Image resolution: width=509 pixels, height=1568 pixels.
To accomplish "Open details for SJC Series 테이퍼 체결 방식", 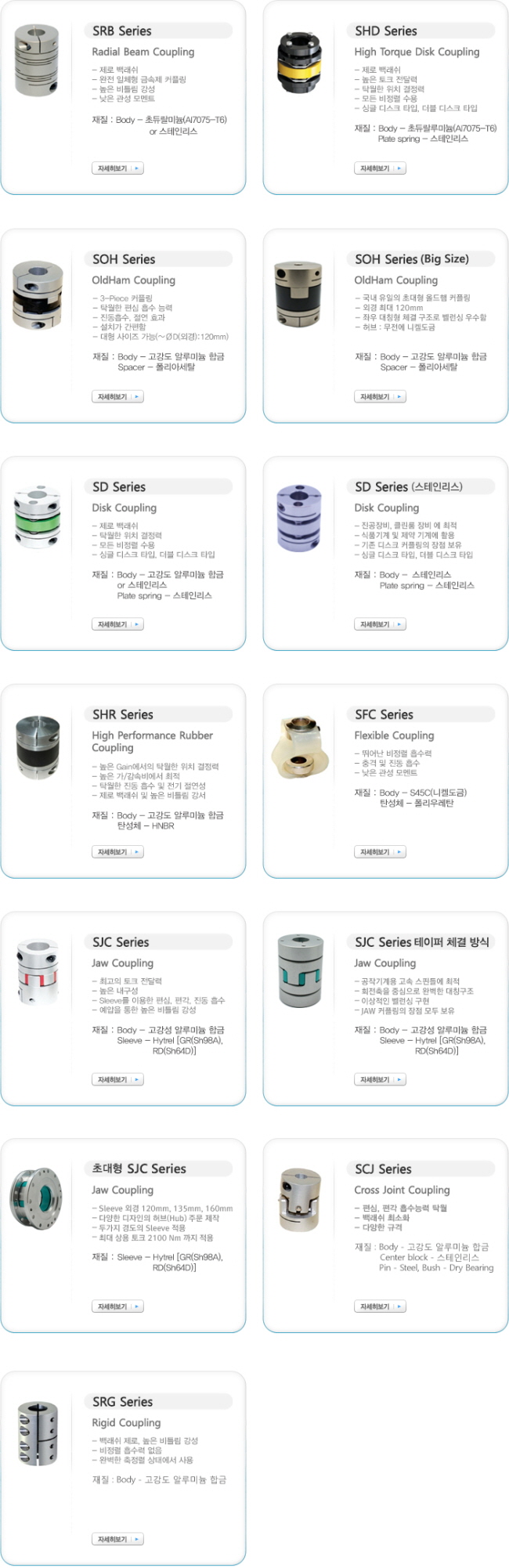I will pos(380,1080).
